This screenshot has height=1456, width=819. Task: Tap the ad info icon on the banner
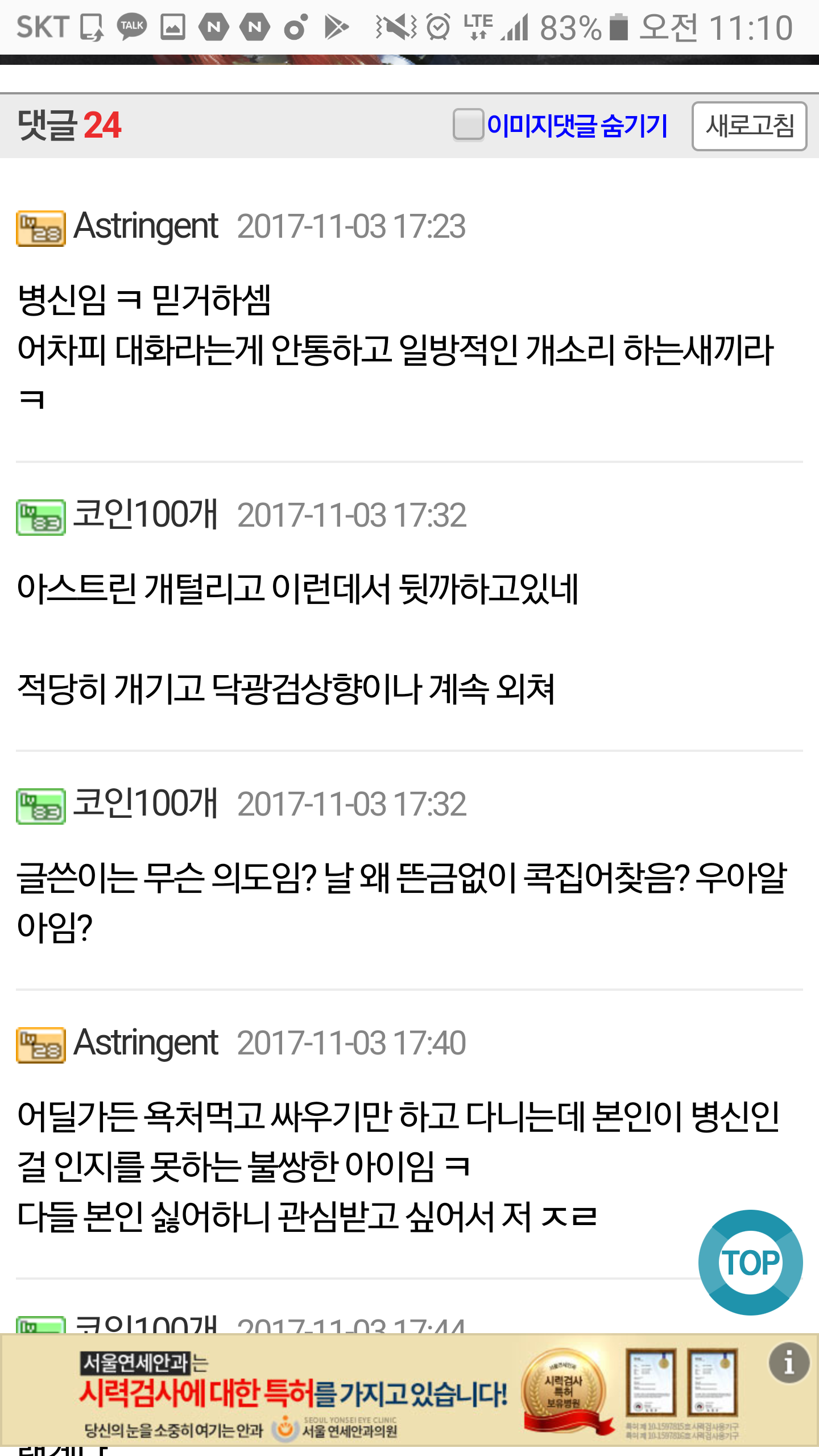tap(789, 1363)
